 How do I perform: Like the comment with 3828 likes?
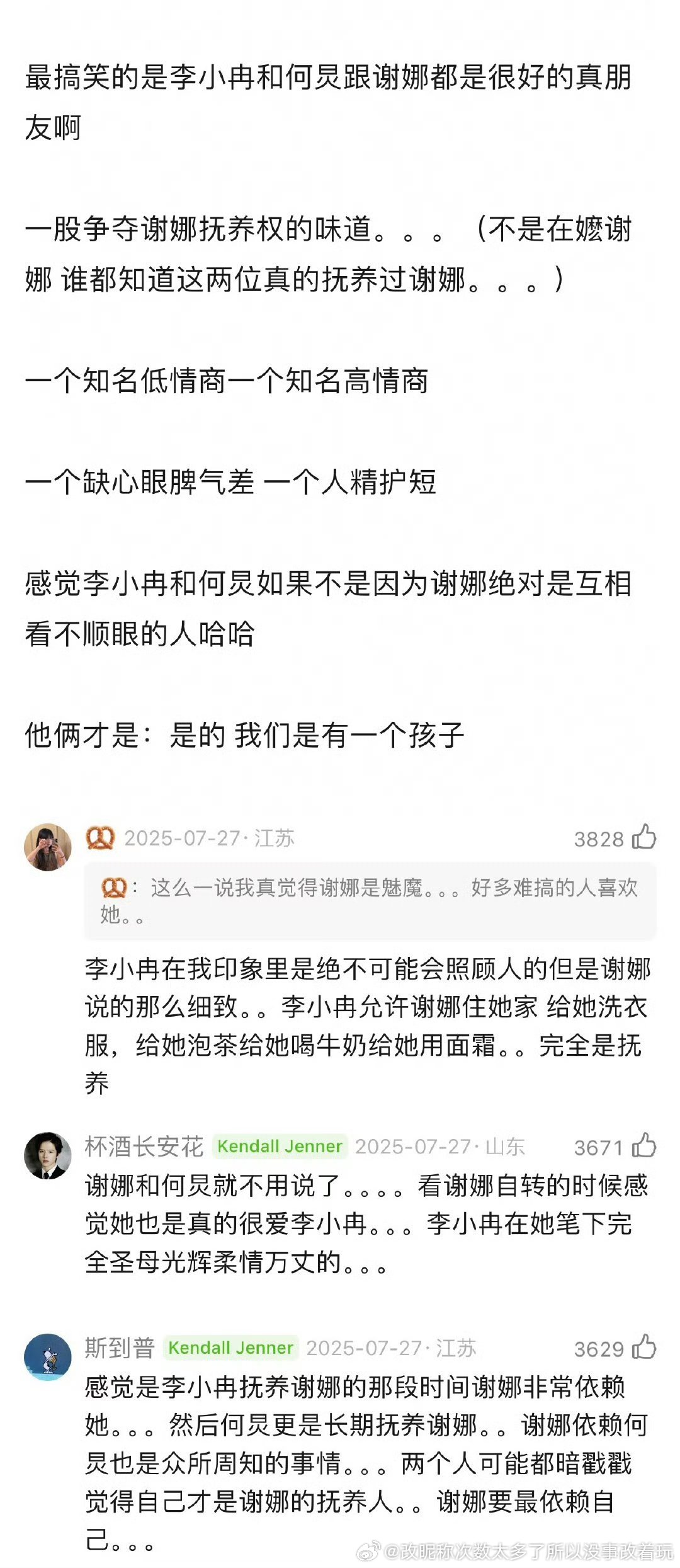(x=643, y=835)
